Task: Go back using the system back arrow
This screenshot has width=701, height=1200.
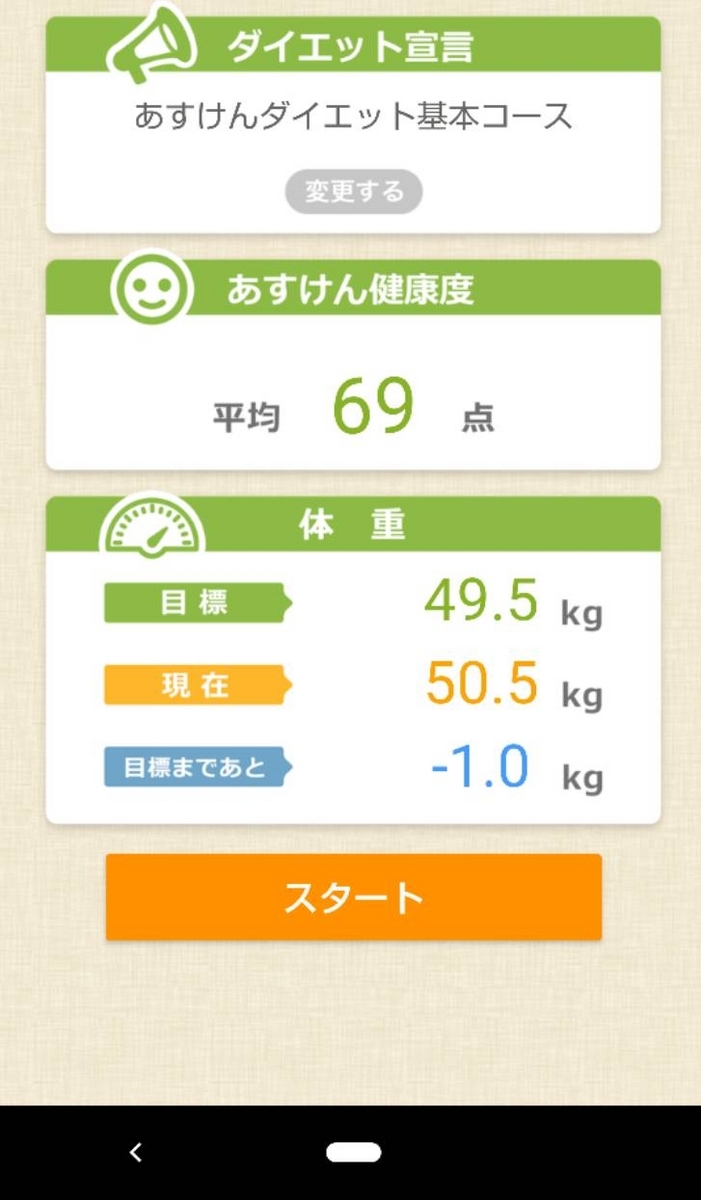Action: pyautogui.click(x=136, y=1152)
